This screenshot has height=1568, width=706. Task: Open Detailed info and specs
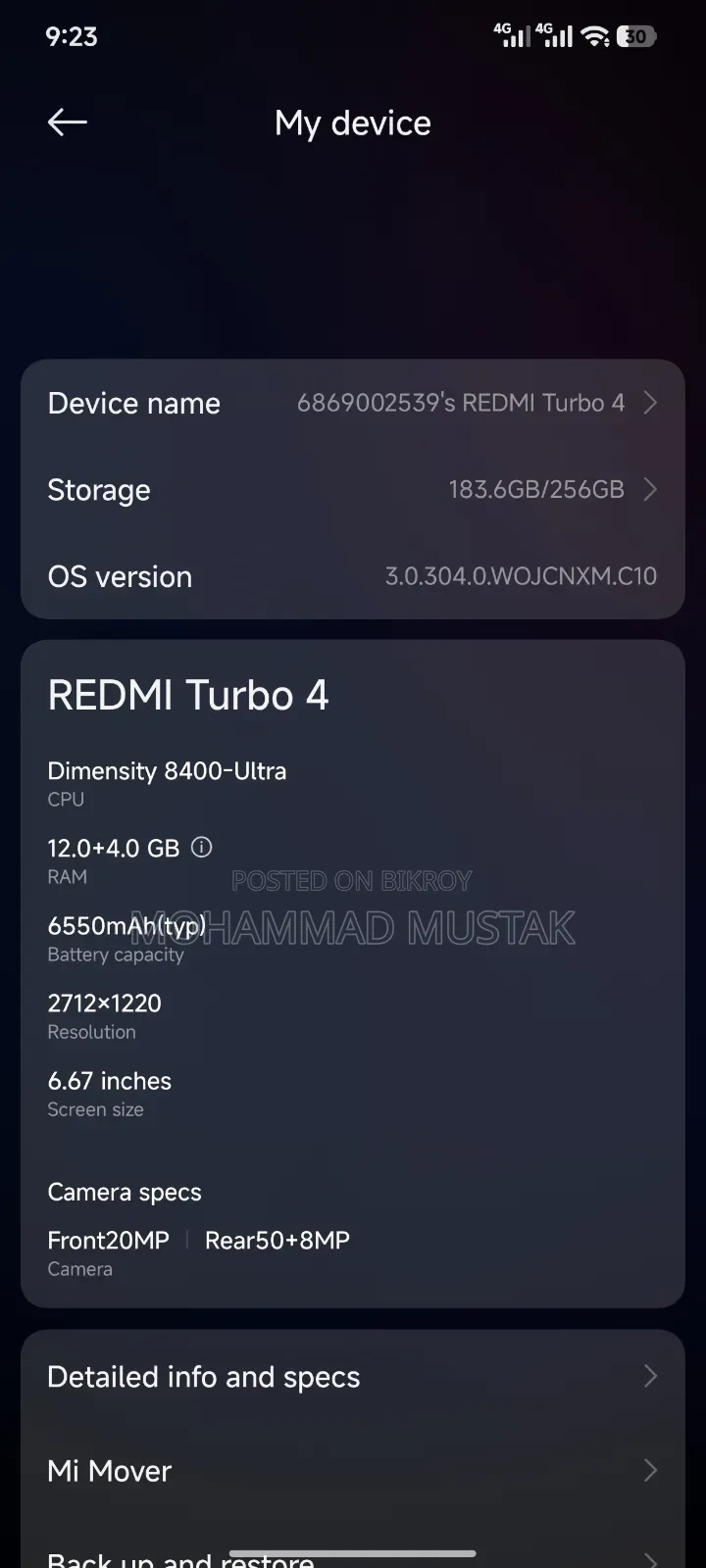point(353,1377)
